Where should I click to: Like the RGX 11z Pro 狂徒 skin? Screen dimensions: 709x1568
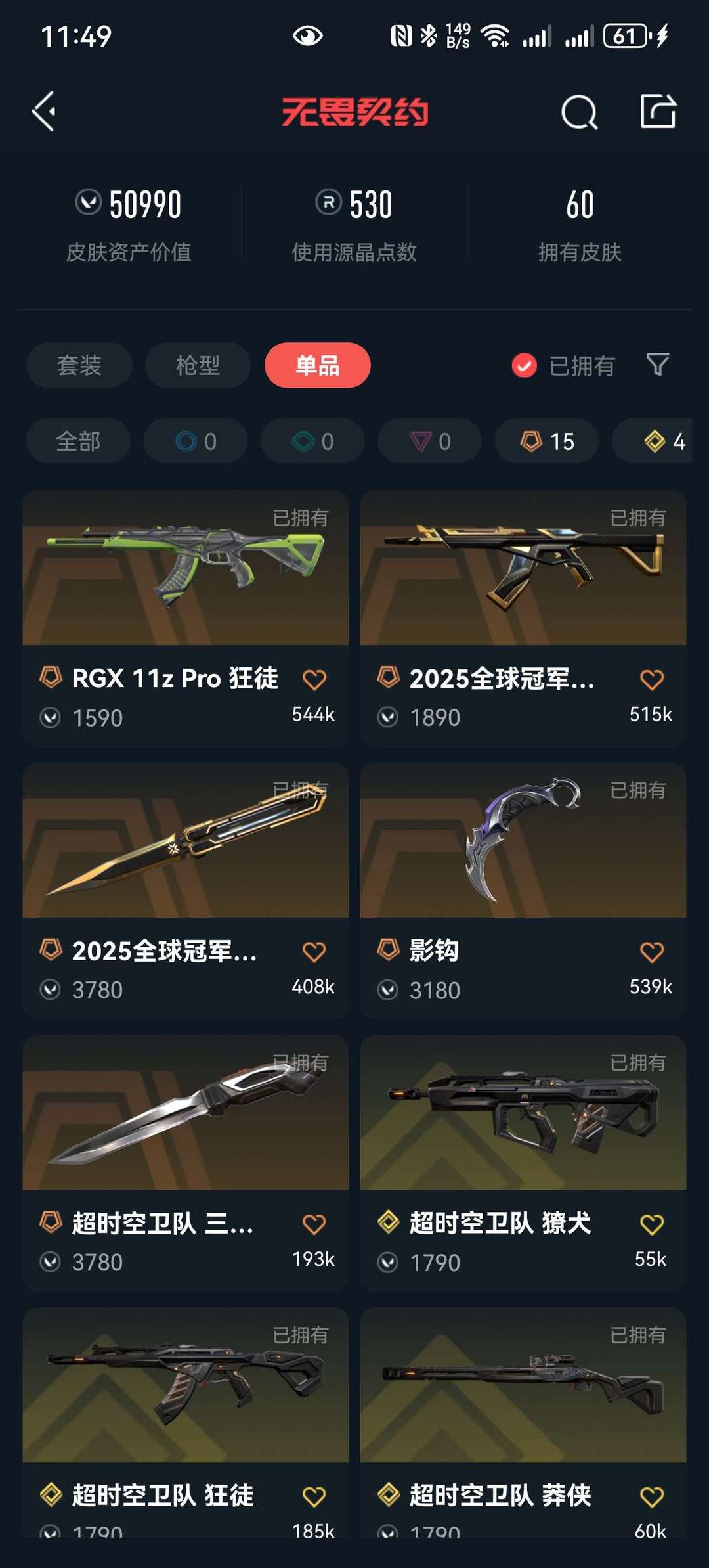pyautogui.click(x=314, y=680)
